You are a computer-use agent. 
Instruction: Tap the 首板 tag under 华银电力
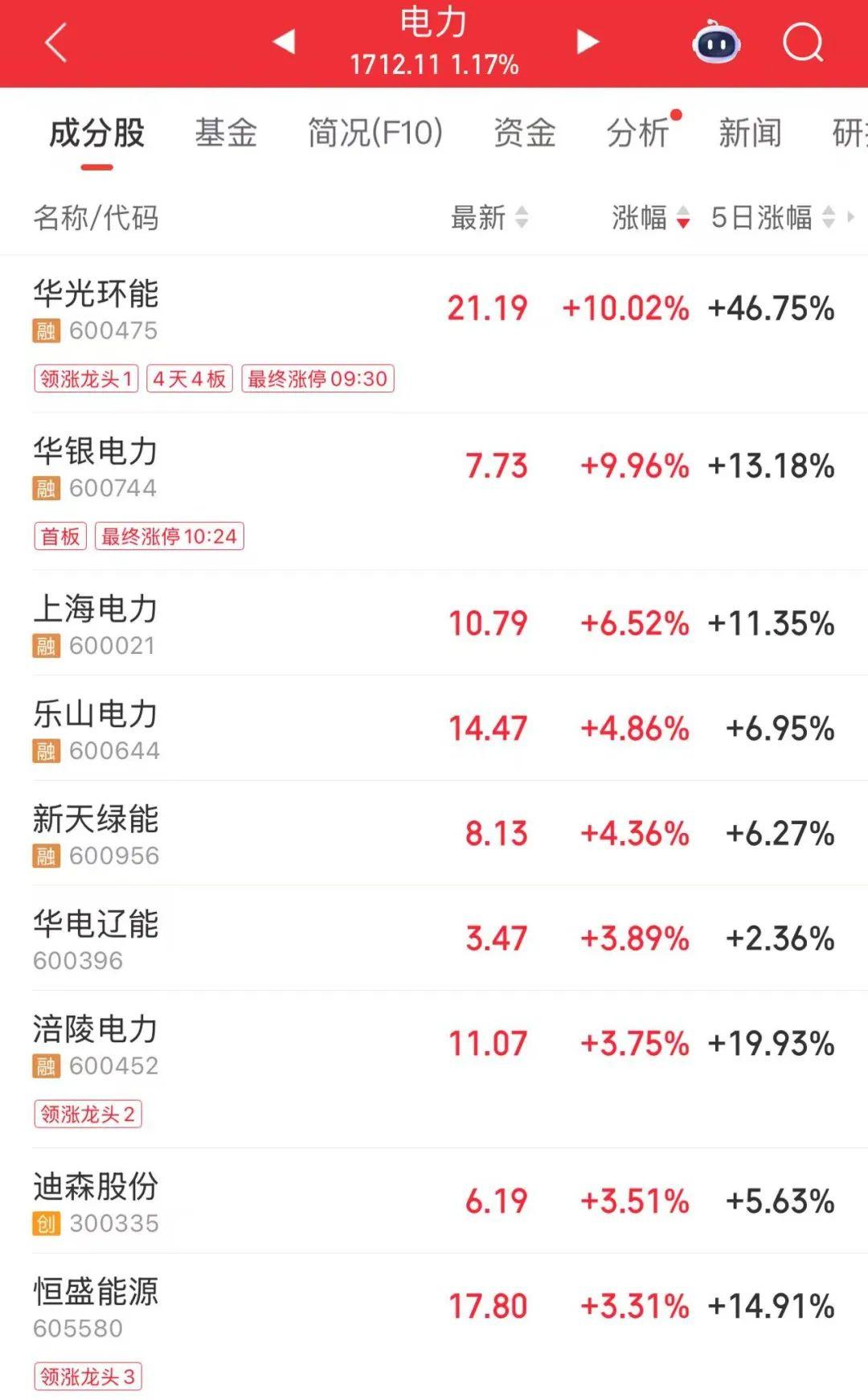[60, 536]
